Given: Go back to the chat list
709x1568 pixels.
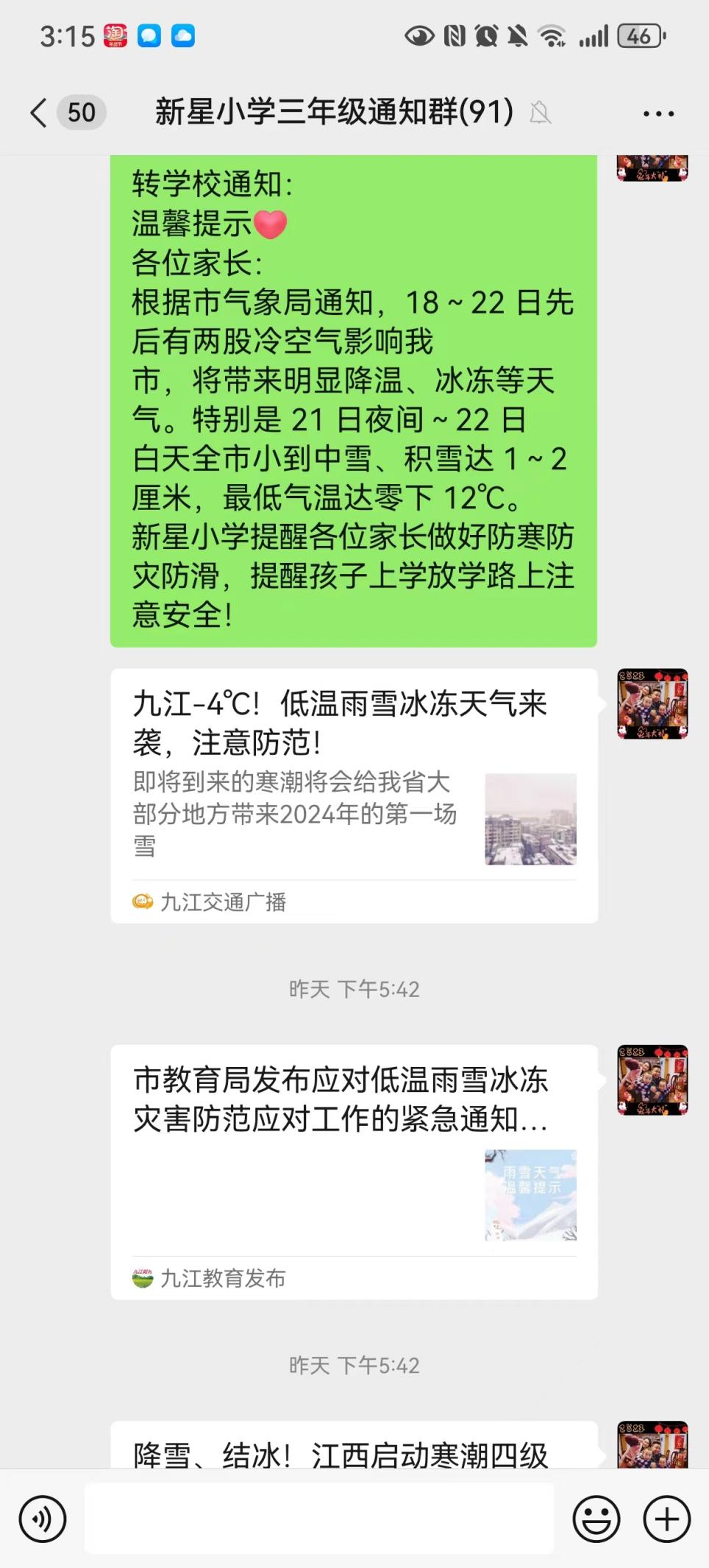Looking at the screenshot, I should point(40,113).
